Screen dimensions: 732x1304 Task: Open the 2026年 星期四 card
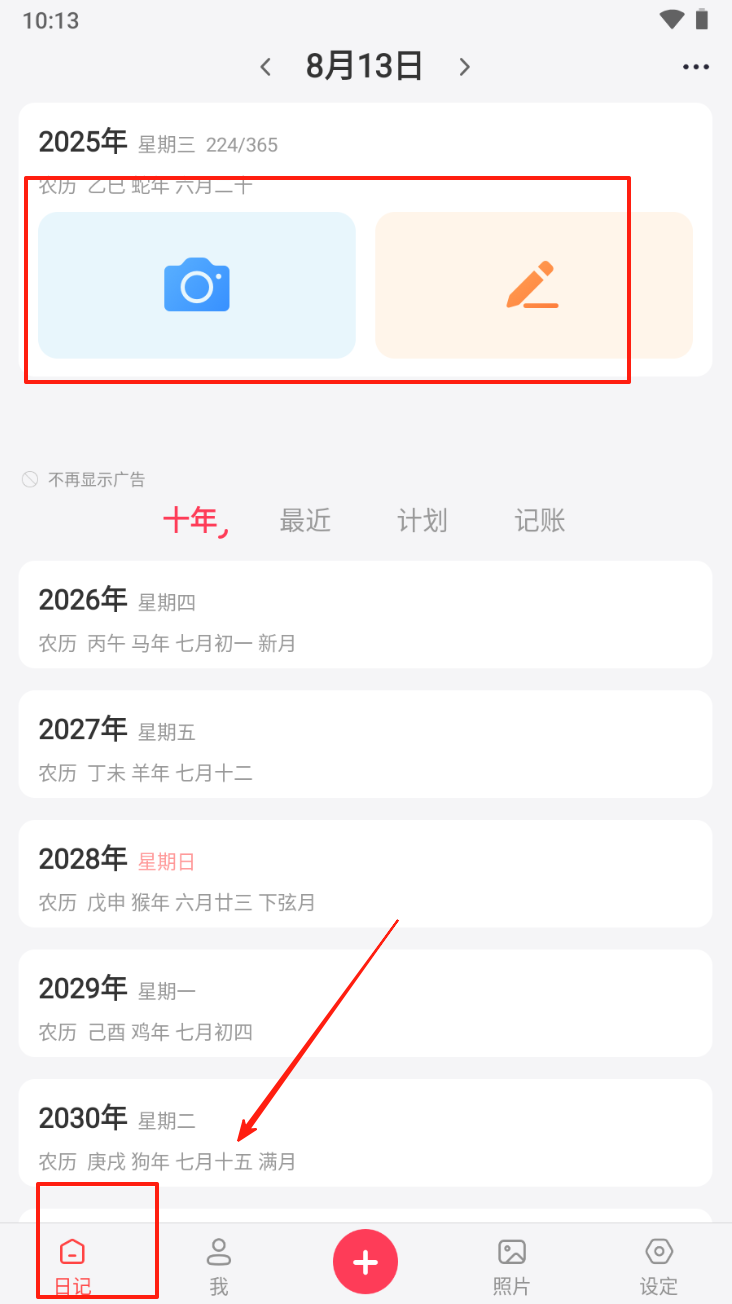pyautogui.click(x=365, y=615)
